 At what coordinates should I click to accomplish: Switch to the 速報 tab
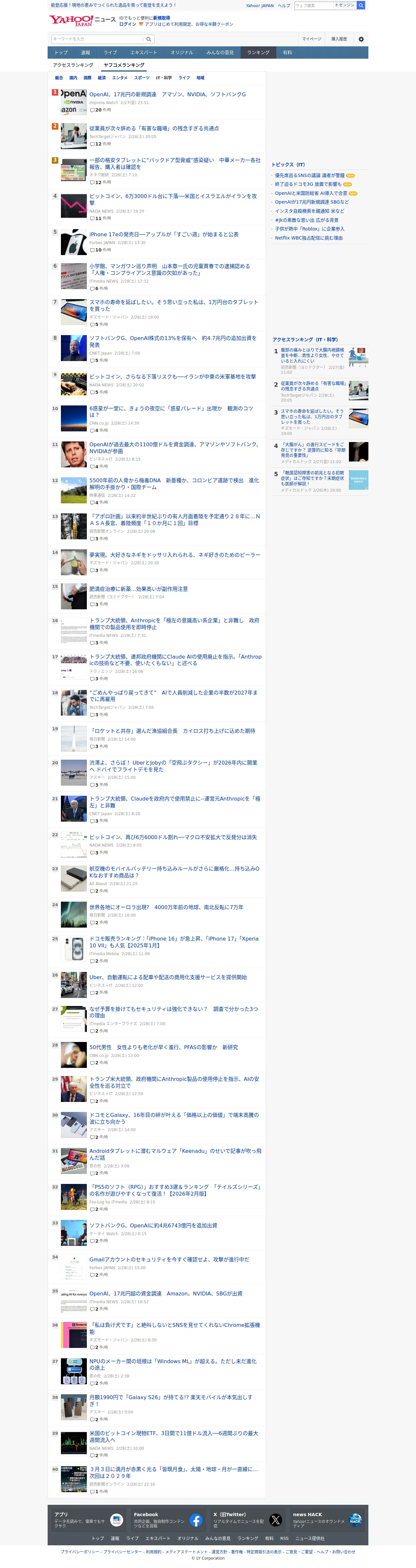click(x=86, y=53)
